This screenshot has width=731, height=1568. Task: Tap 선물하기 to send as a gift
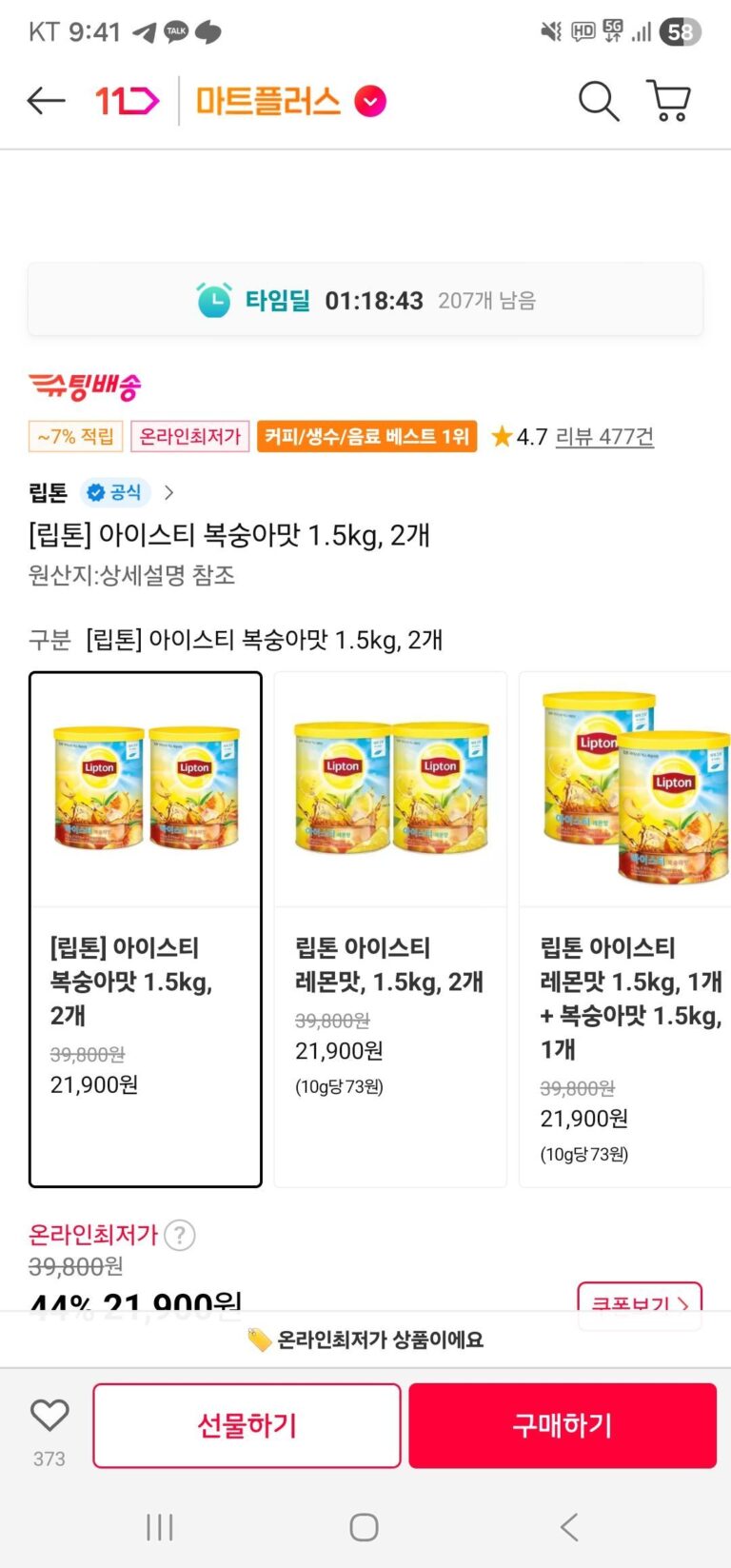(247, 1425)
